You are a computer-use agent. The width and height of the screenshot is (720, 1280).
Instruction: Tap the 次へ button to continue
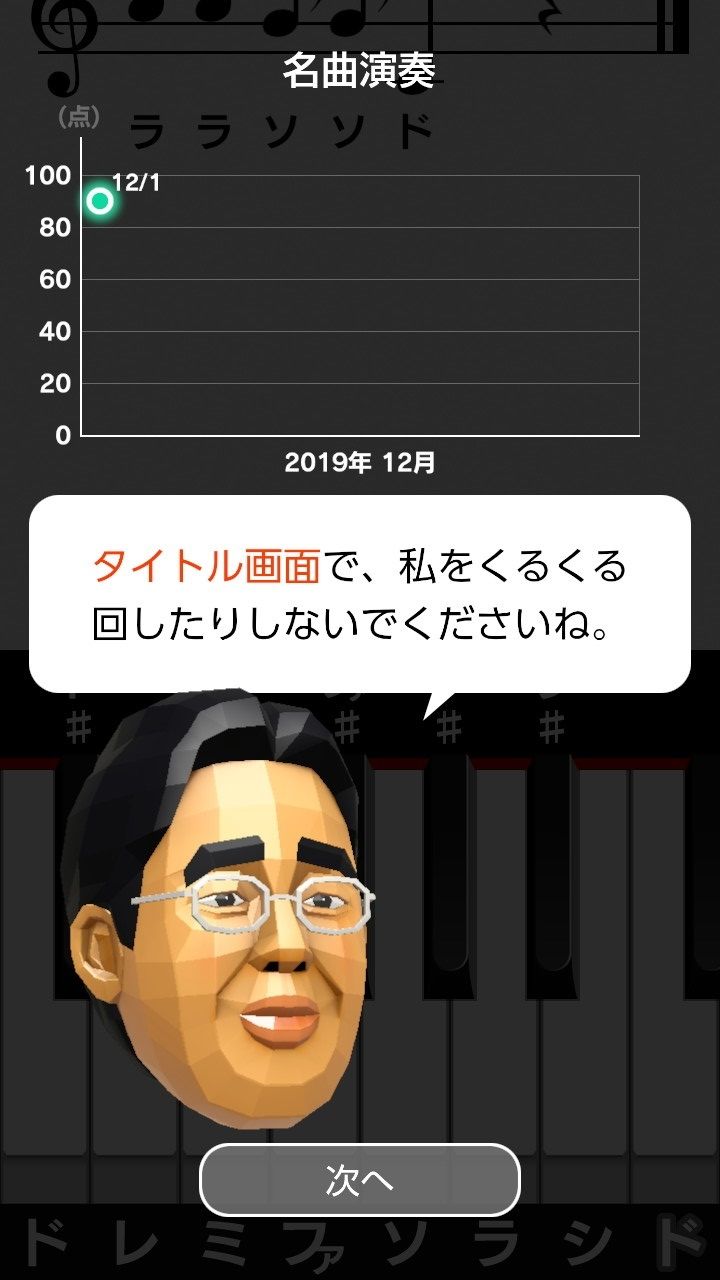point(360,1180)
